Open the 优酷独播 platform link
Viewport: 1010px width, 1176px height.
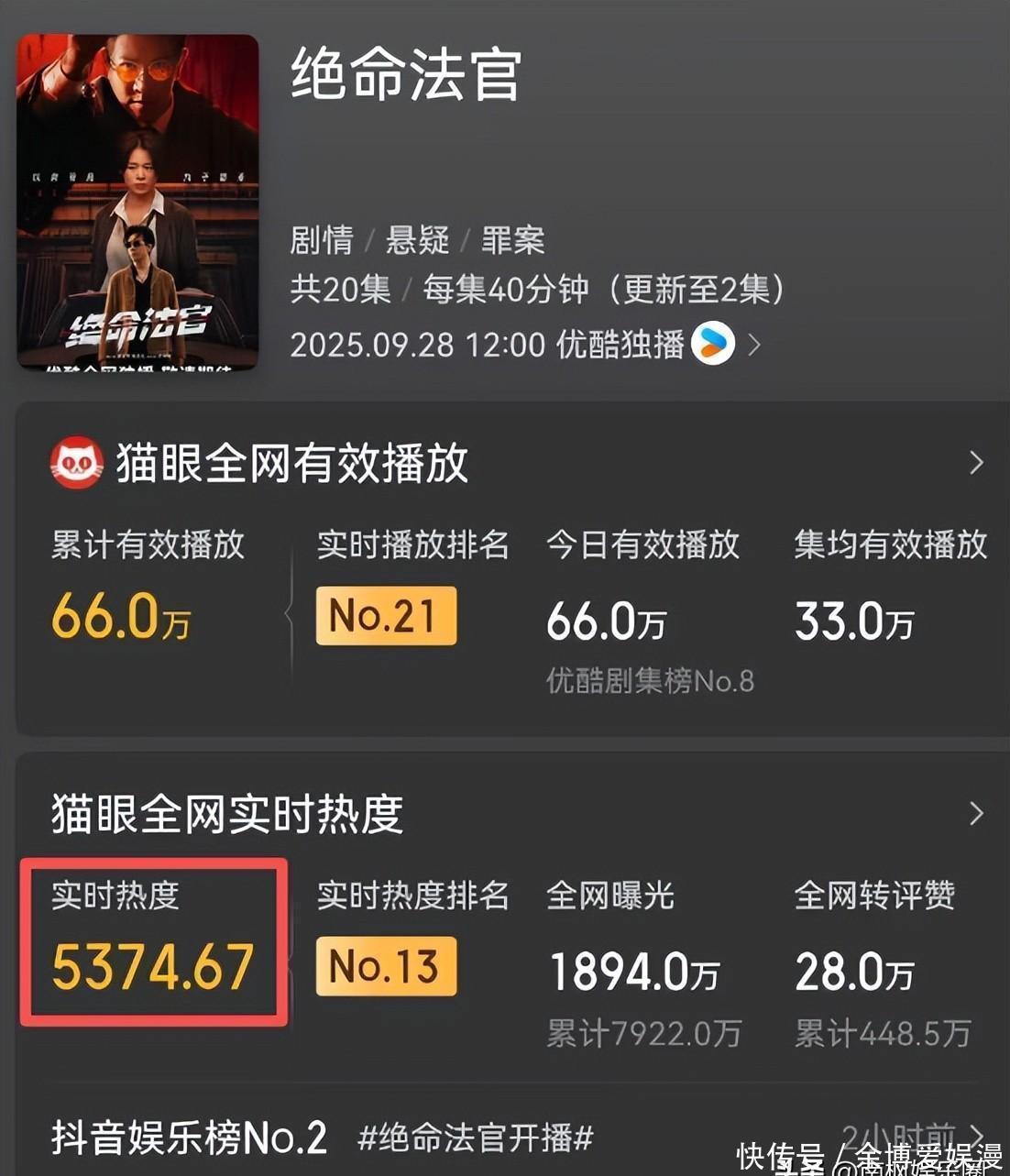pyautogui.click(x=659, y=345)
